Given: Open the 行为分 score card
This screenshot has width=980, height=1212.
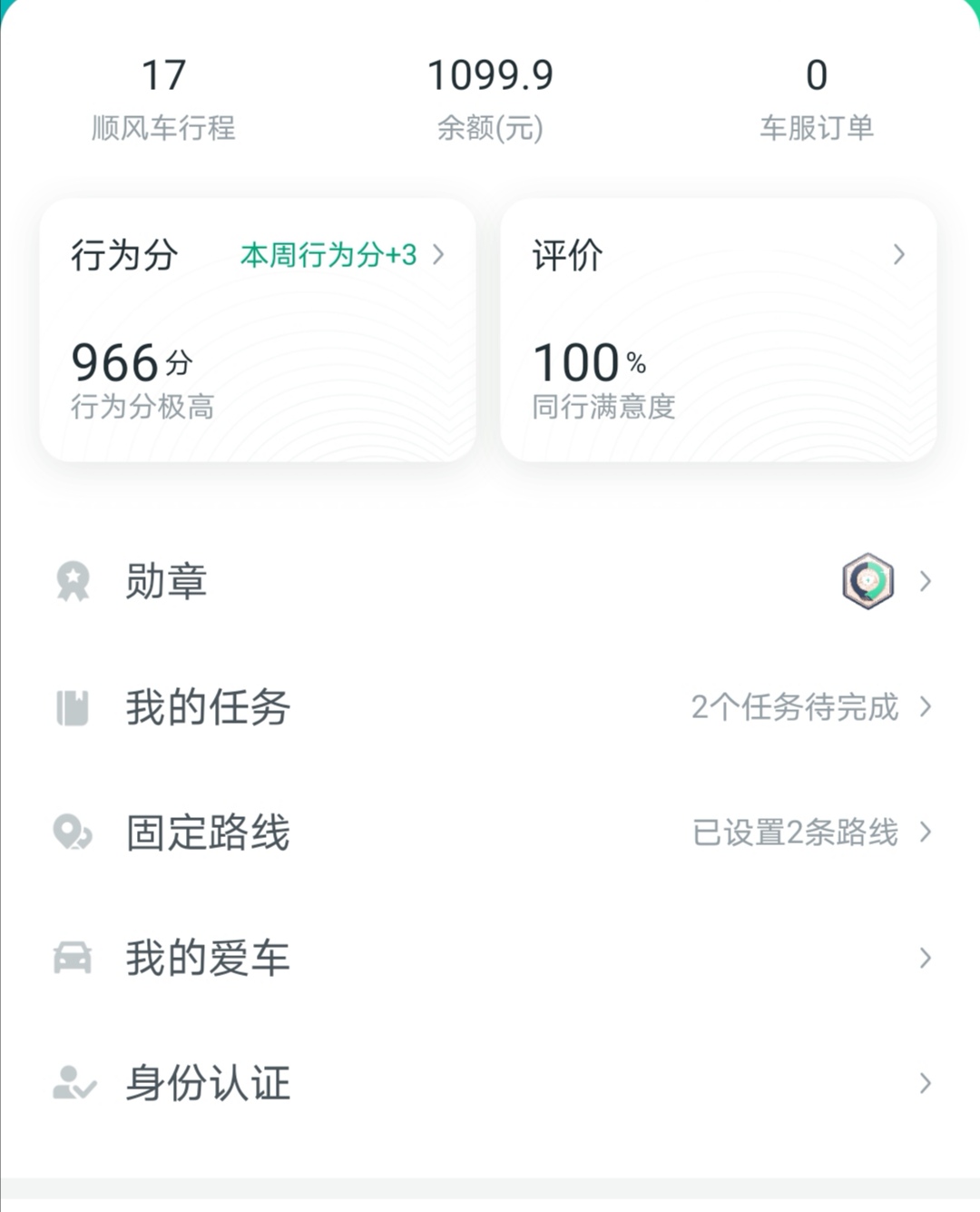Looking at the screenshot, I should pos(258,330).
